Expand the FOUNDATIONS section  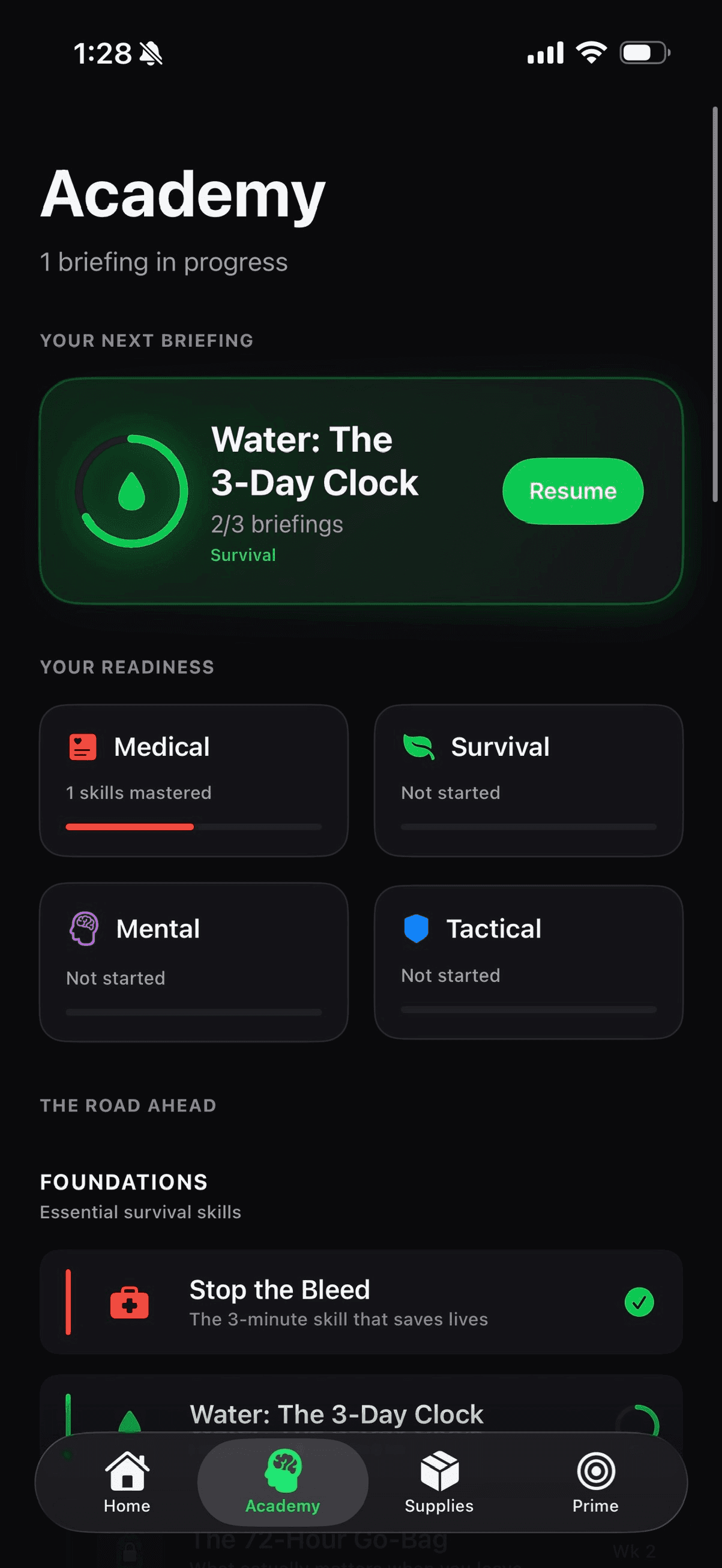point(123,1182)
